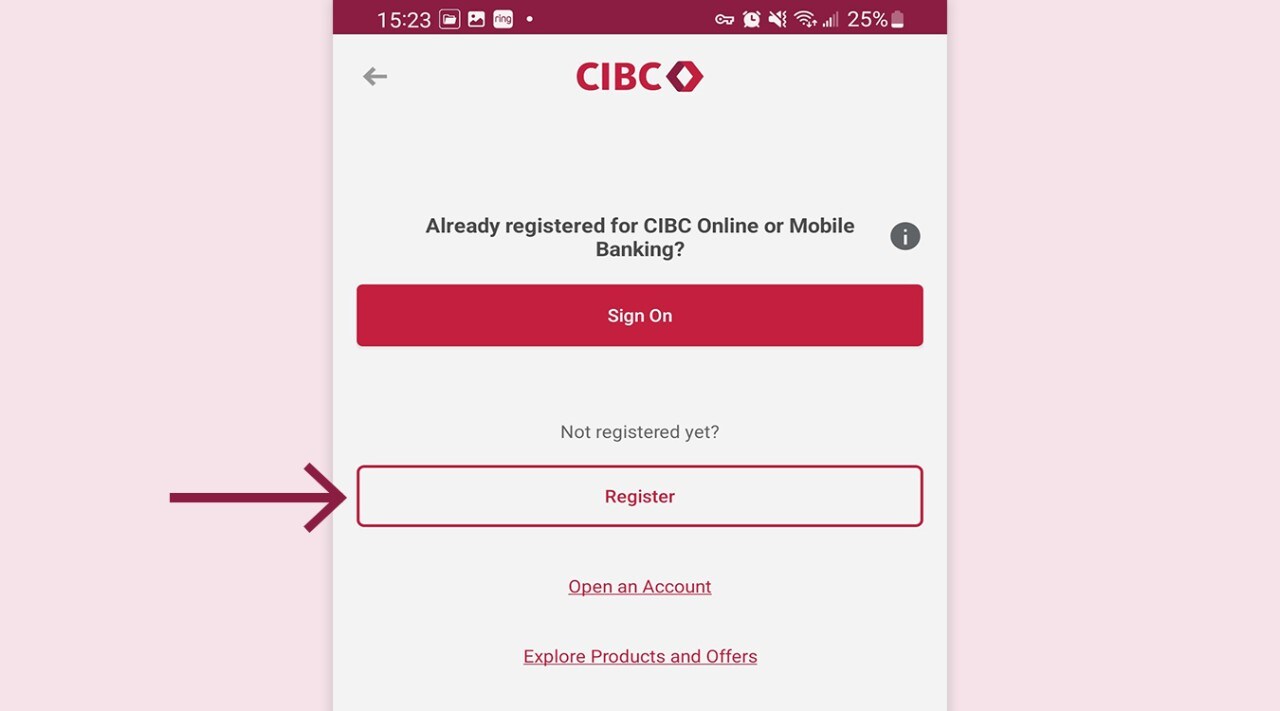
Task: Open the Open an Account link
Action: [640, 587]
